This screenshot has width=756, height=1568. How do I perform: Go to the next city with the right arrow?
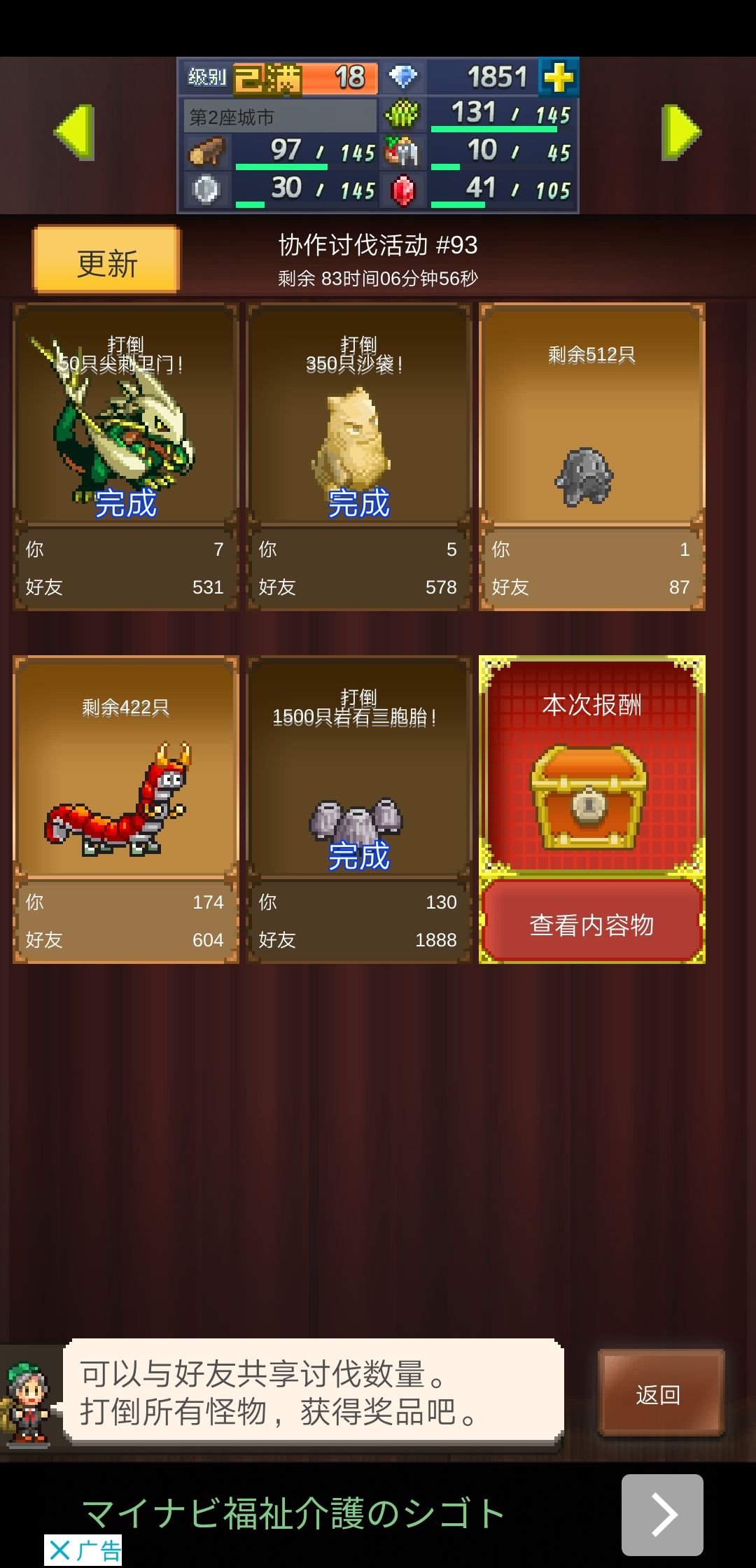681,132
